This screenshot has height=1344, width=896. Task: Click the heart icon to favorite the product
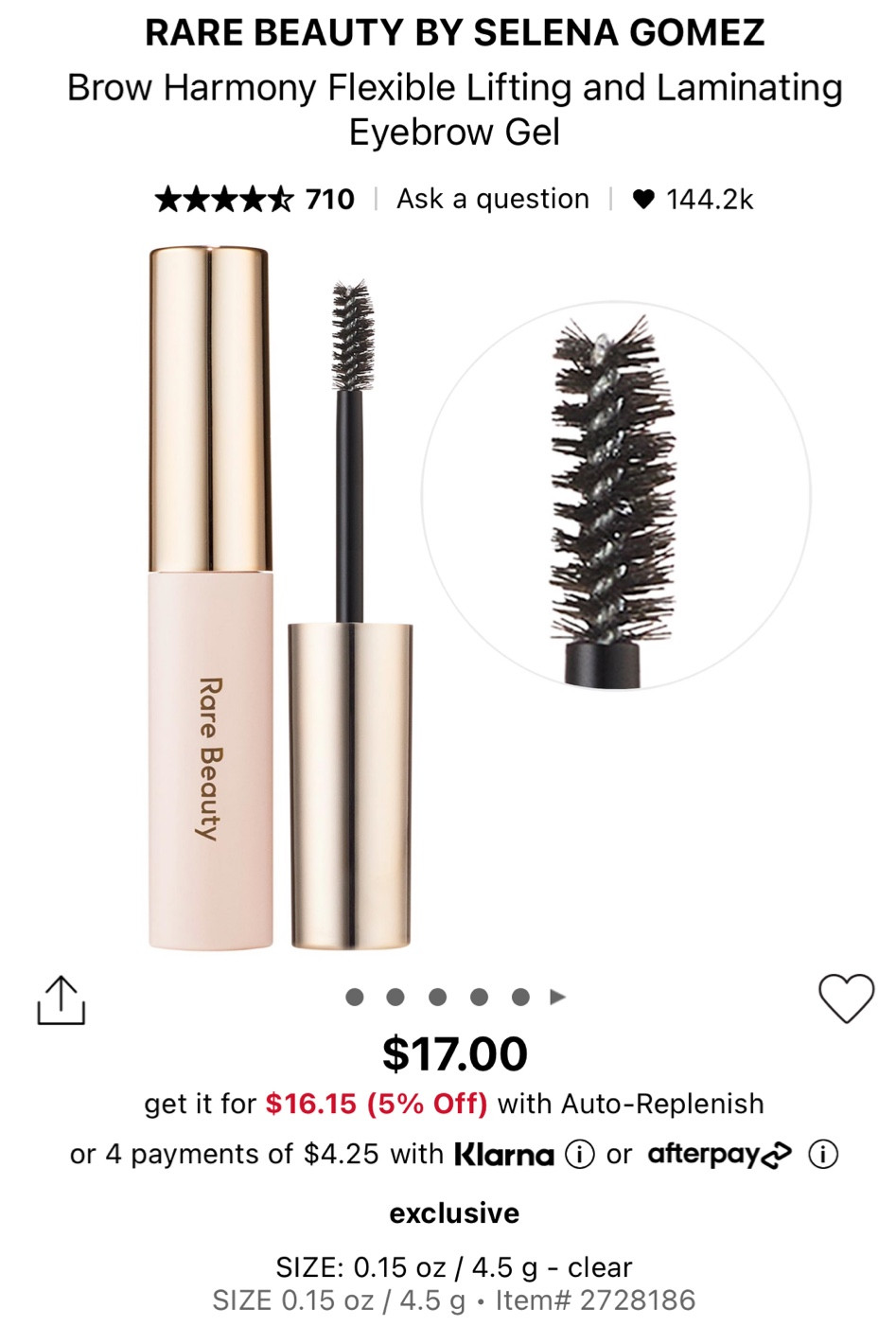pos(847,997)
